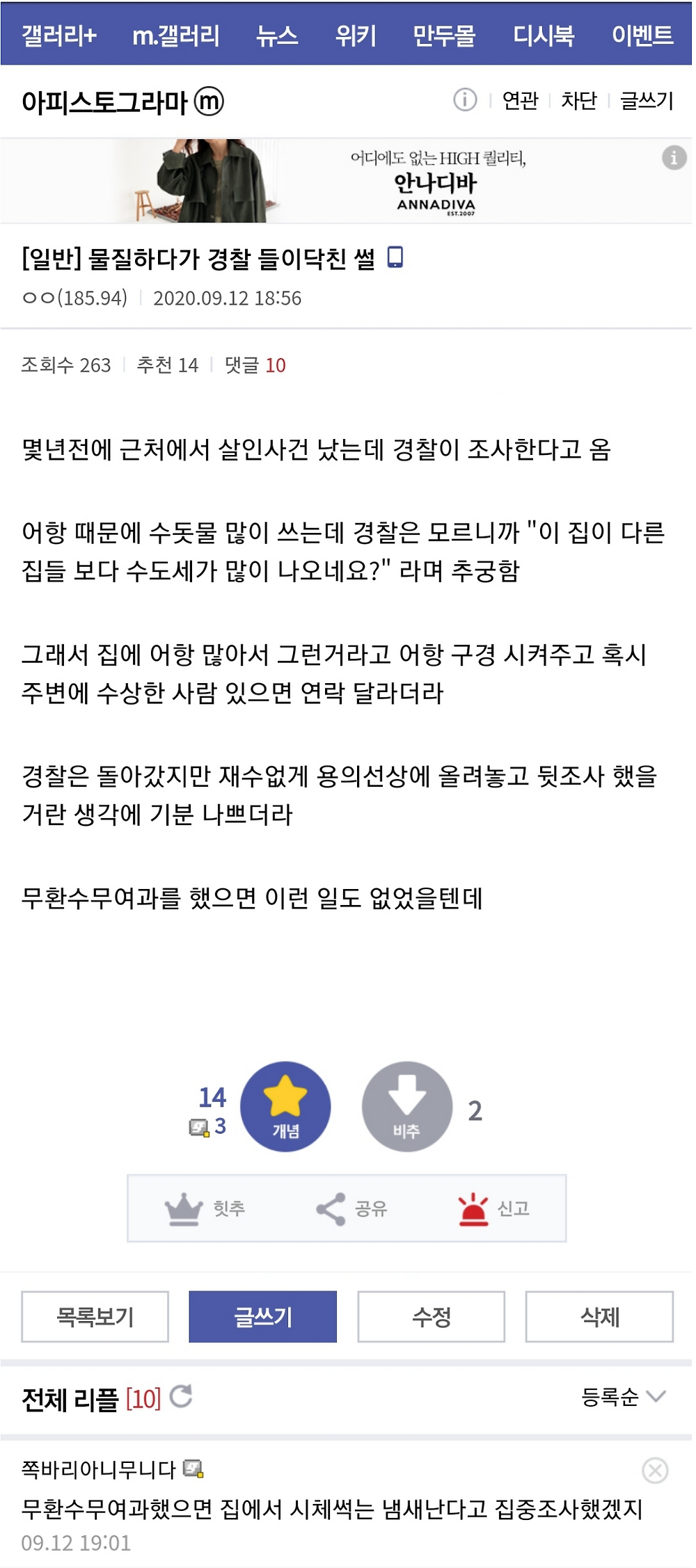Switch to the 만두몰 tab
This screenshot has width=696, height=1568.
[x=444, y=35]
